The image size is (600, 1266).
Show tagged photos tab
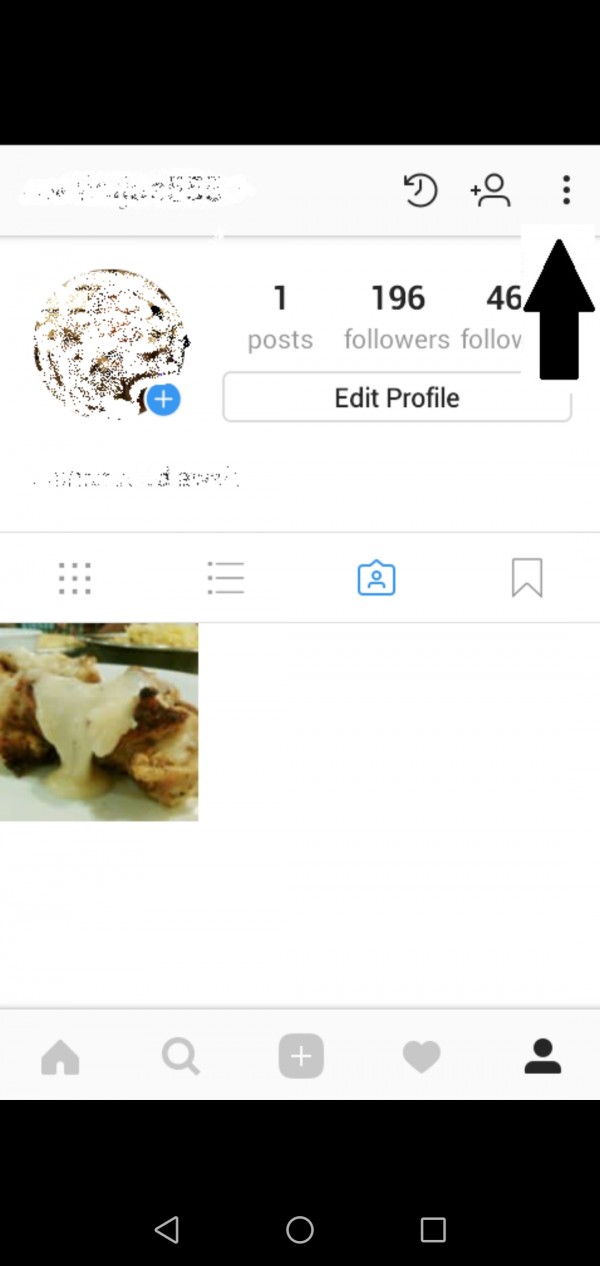coord(376,578)
